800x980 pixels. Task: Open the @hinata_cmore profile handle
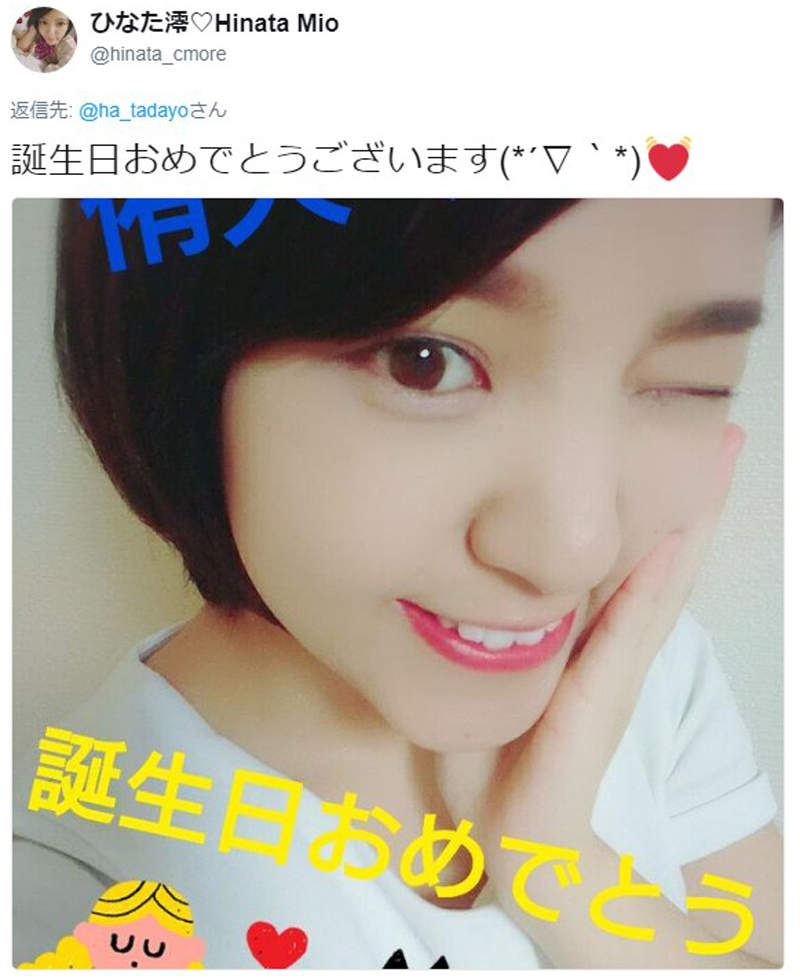[158, 55]
